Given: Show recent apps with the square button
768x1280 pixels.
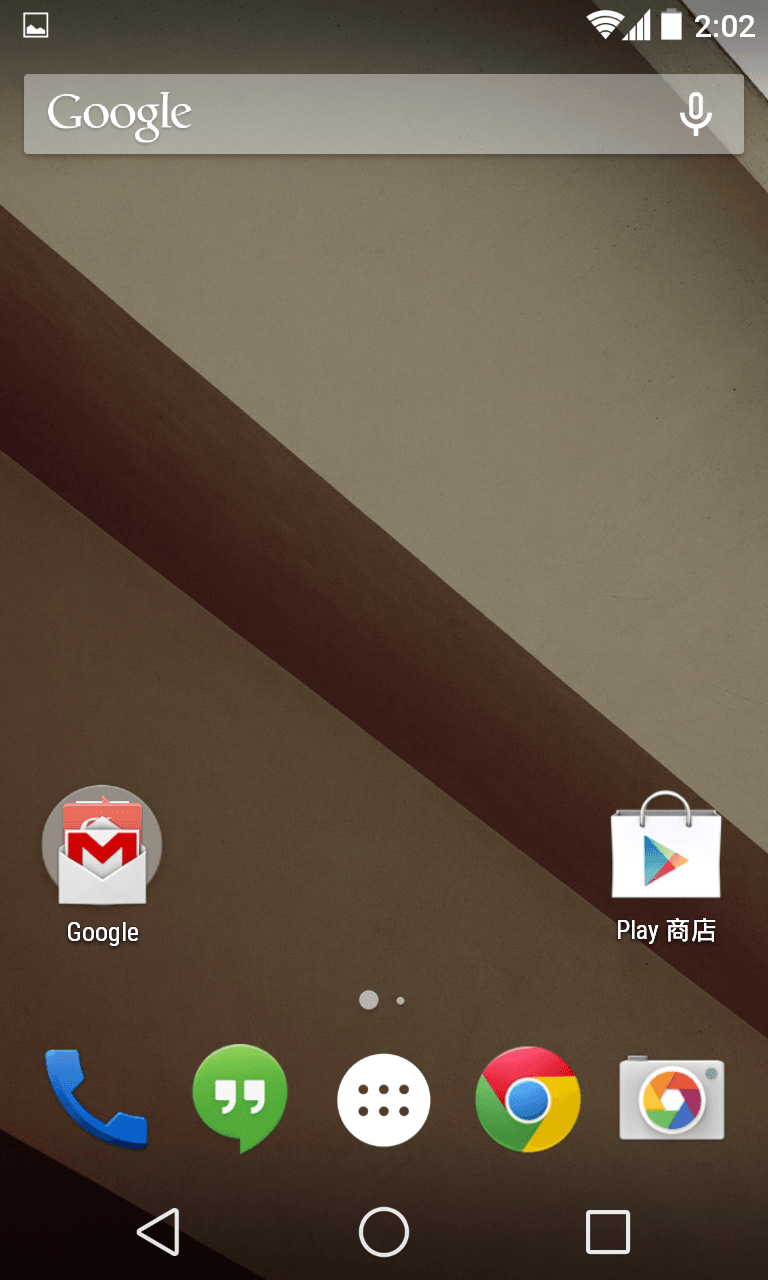Looking at the screenshot, I should pos(607,1232).
